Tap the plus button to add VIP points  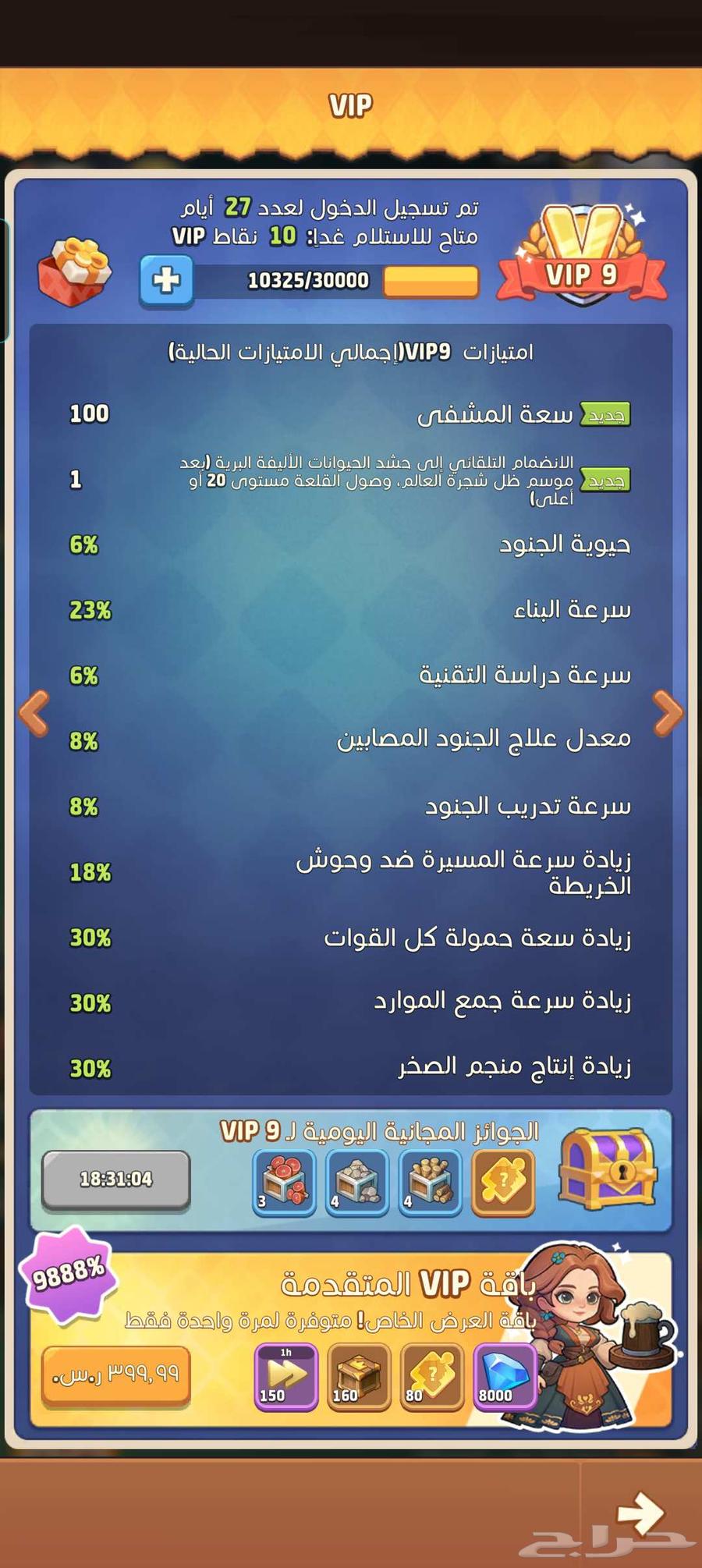166,281
